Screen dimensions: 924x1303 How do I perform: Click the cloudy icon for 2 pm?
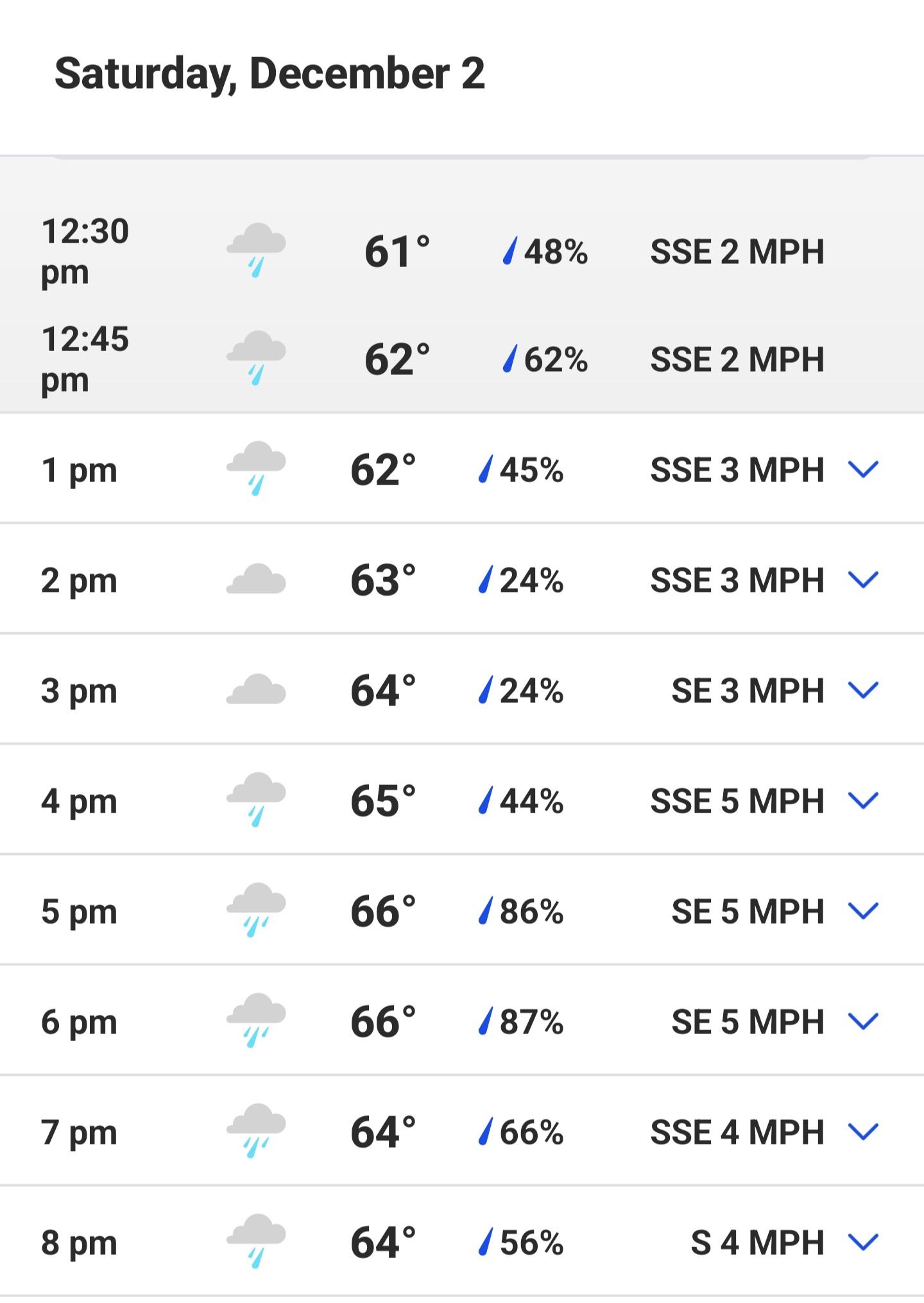pyautogui.click(x=256, y=579)
